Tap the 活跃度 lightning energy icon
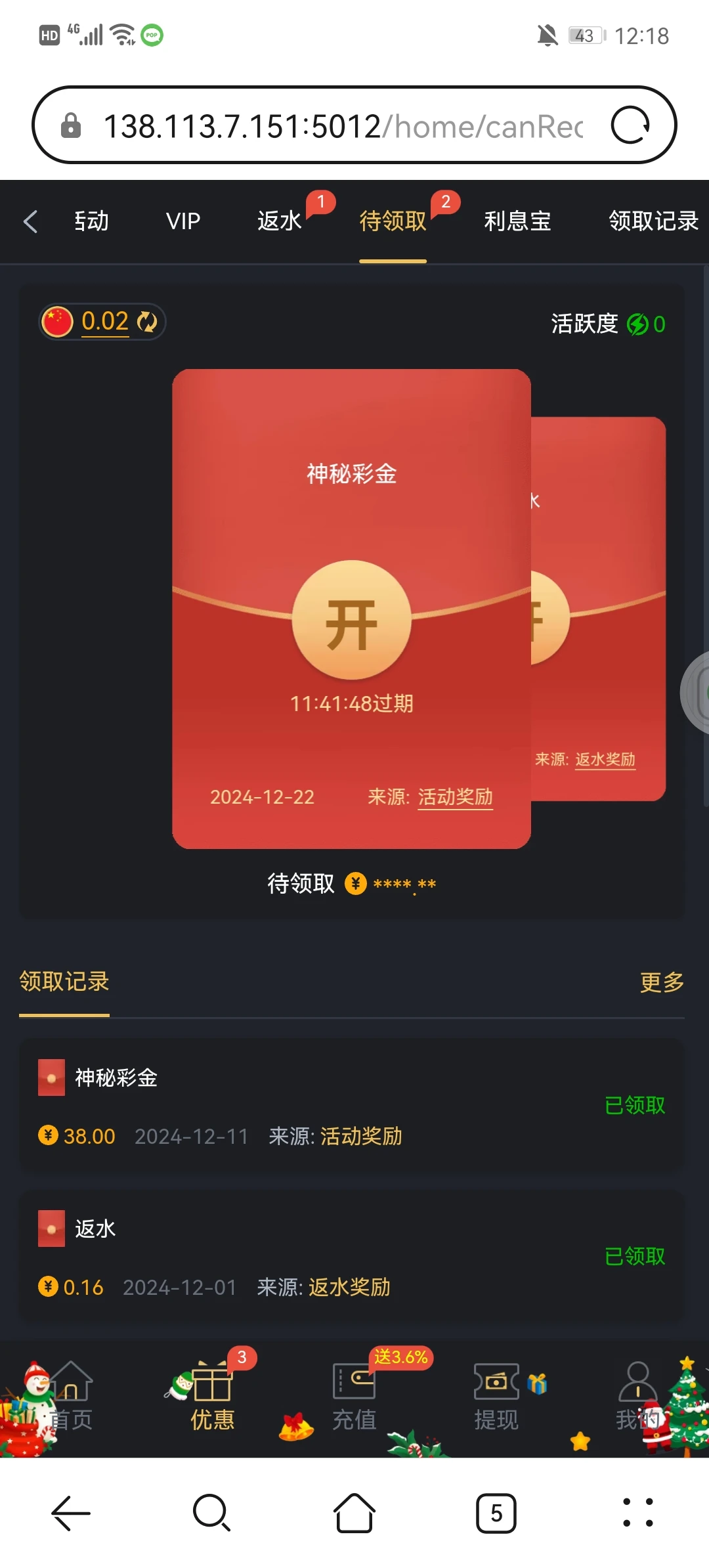The width and height of the screenshot is (709, 1568). [638, 323]
